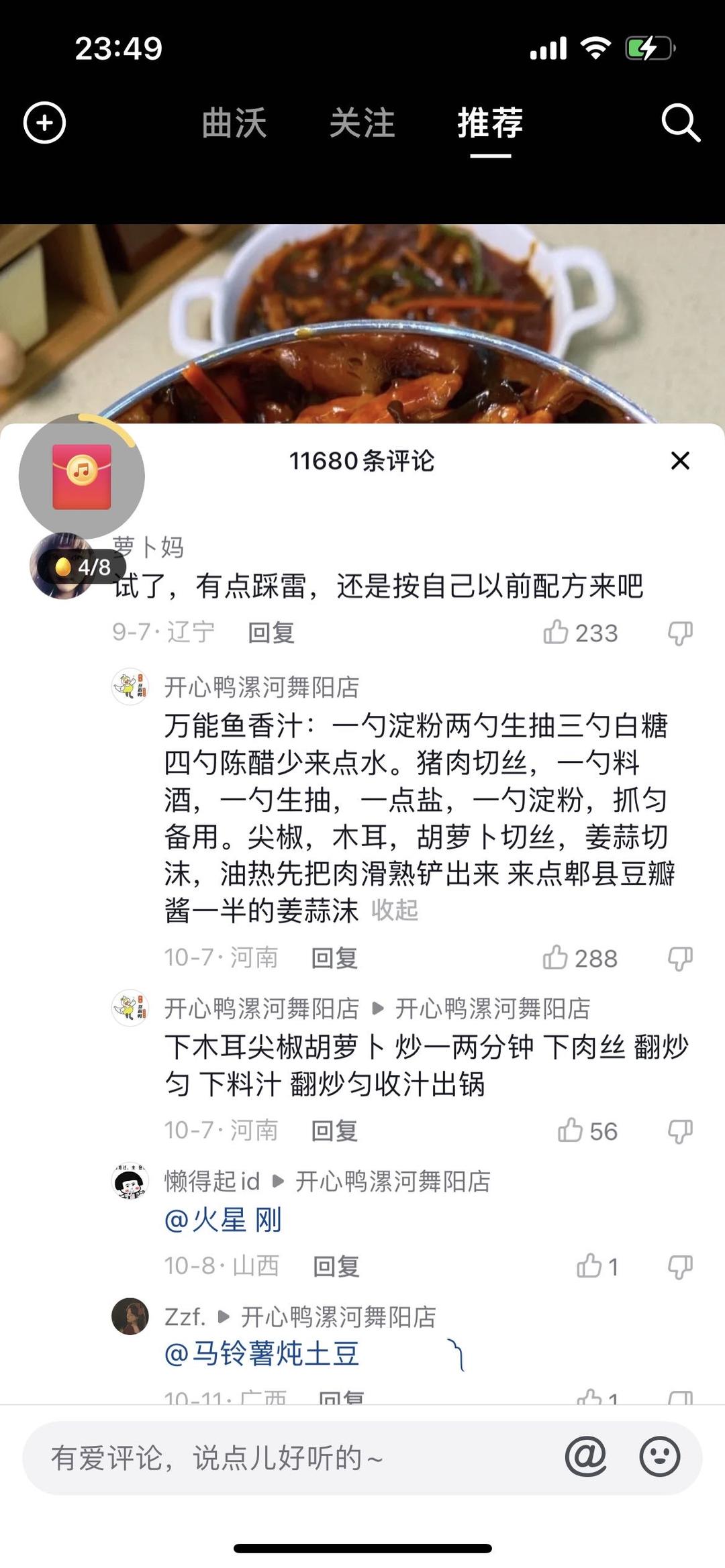The width and height of the screenshot is (725, 1568).
Task: Tap the @ mention icon in input bar
Action: [x=585, y=1457]
